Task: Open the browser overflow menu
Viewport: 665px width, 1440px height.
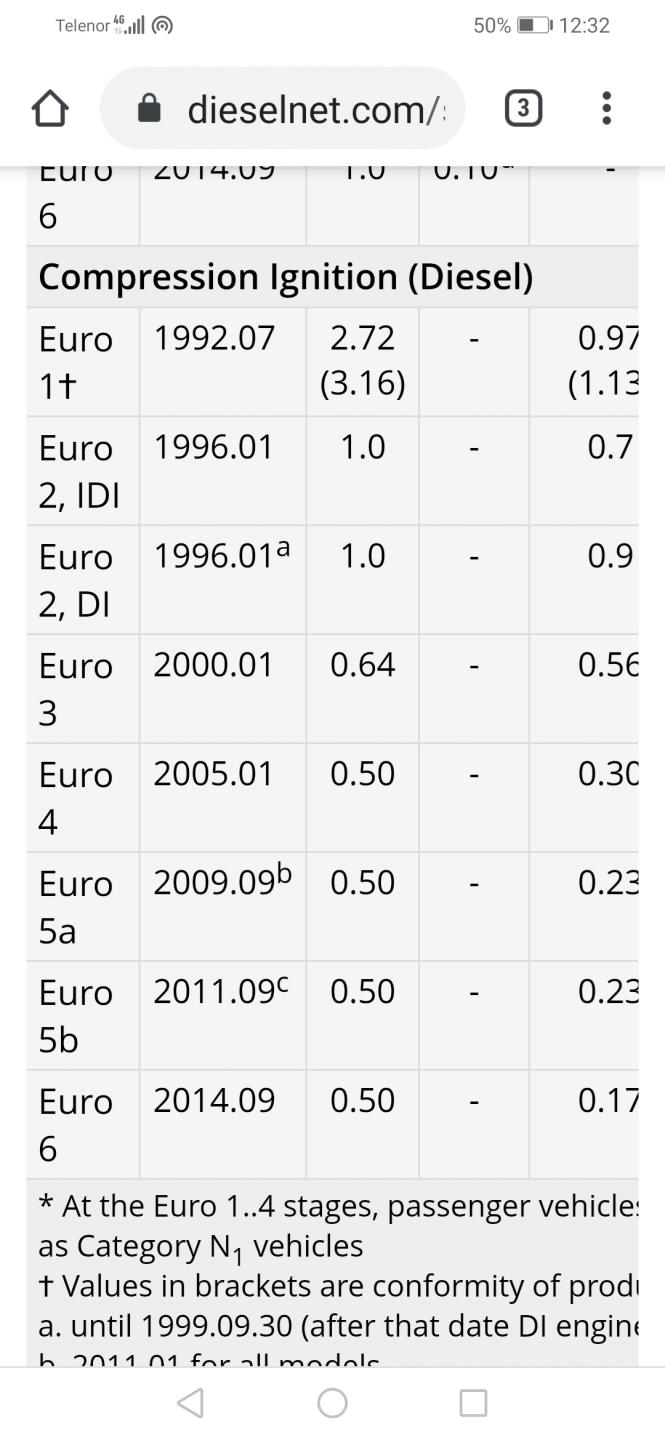Action: click(606, 109)
